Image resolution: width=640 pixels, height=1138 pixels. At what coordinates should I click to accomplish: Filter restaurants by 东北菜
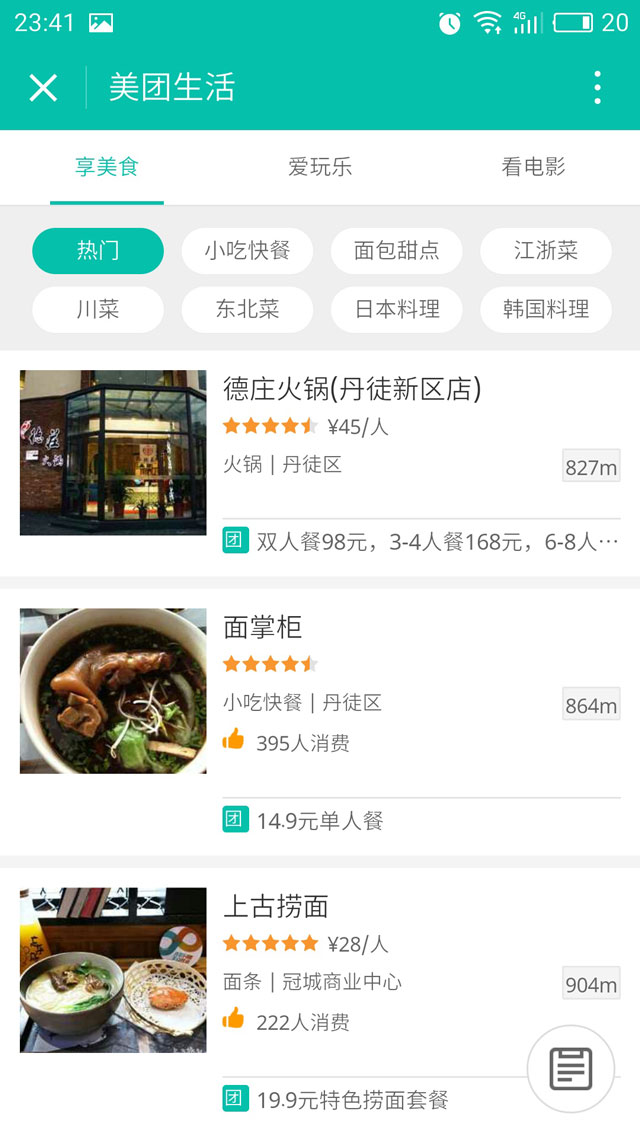pyautogui.click(x=247, y=309)
